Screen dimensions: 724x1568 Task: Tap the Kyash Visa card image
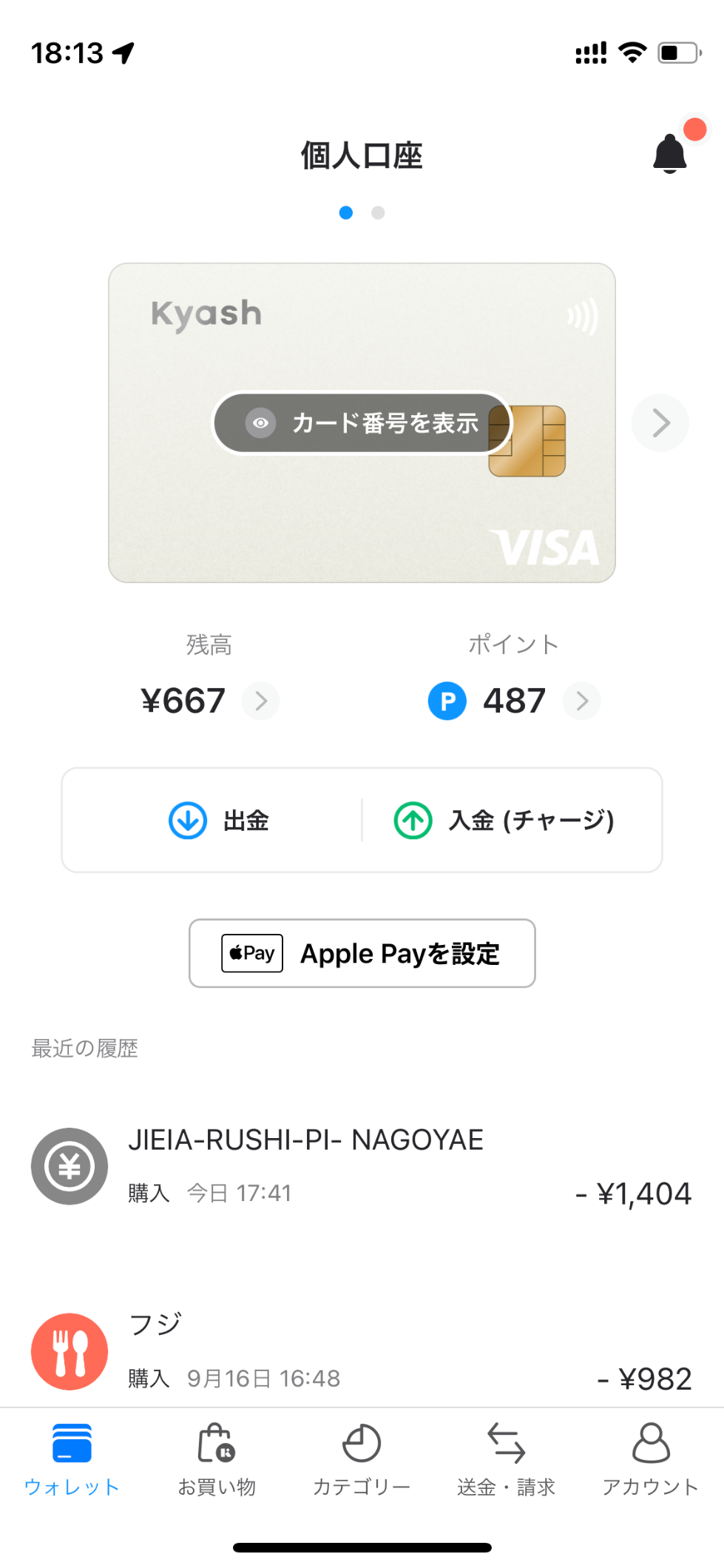(x=362, y=423)
